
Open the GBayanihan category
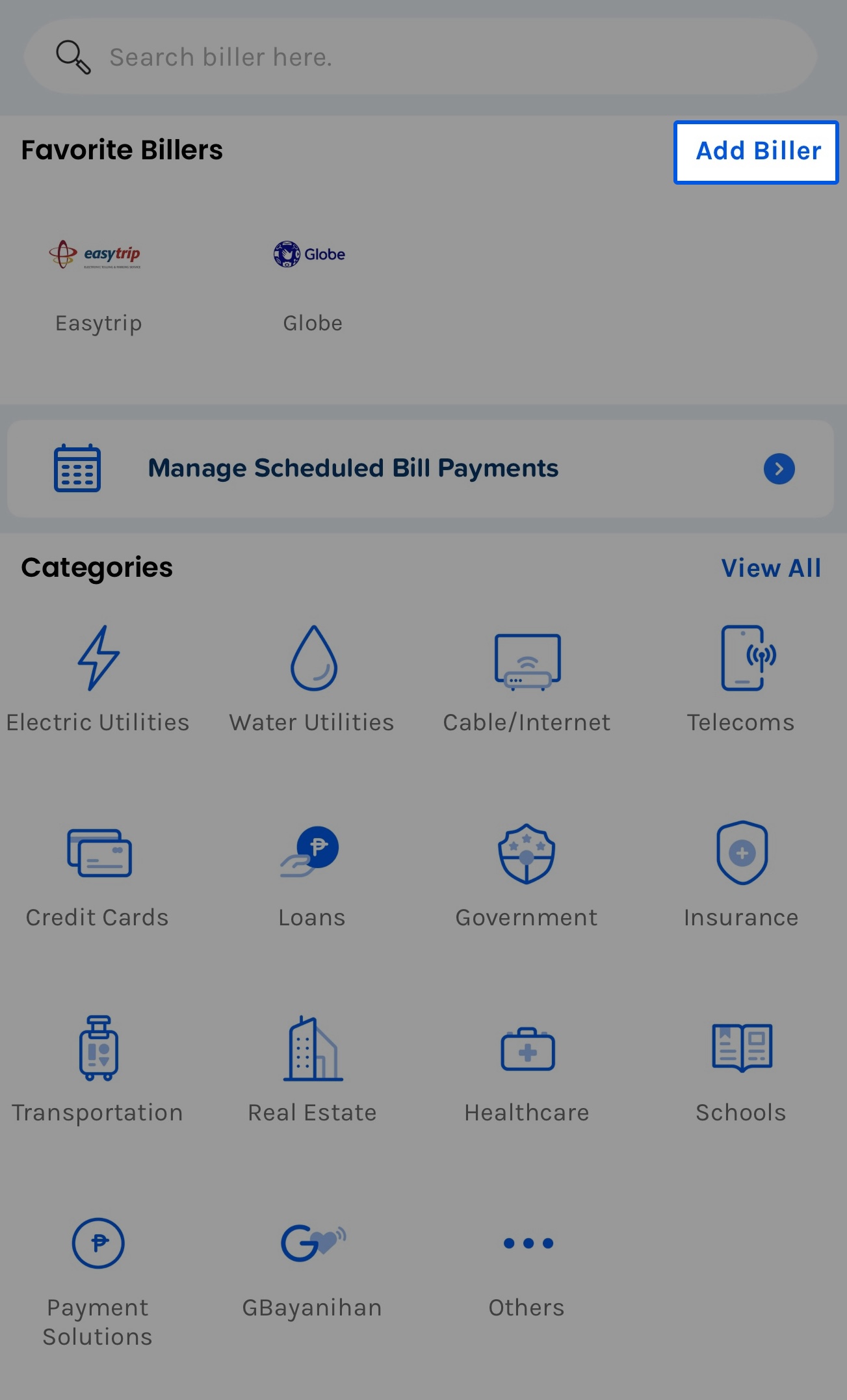click(x=312, y=1268)
